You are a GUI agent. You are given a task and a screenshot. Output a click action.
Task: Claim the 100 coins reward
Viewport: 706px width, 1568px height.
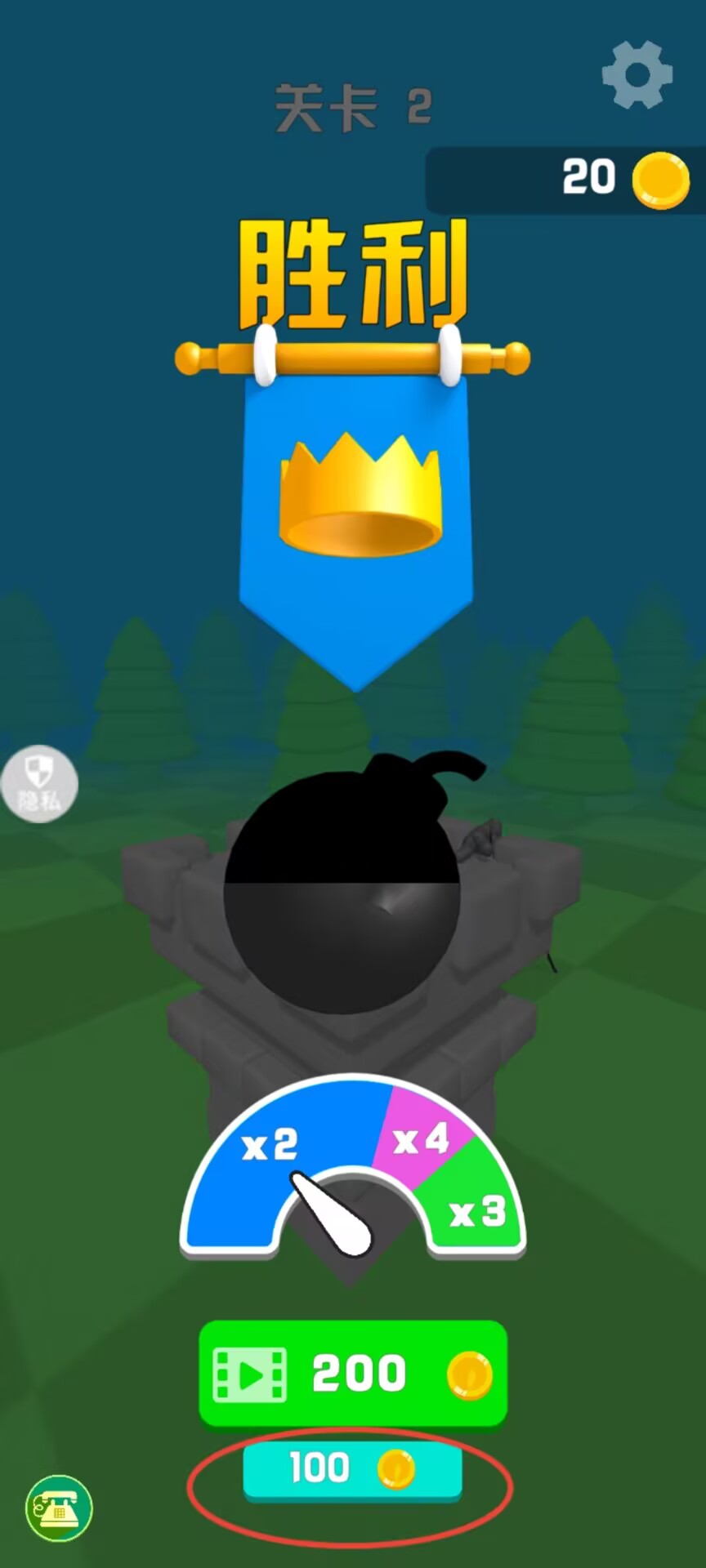tap(352, 1469)
